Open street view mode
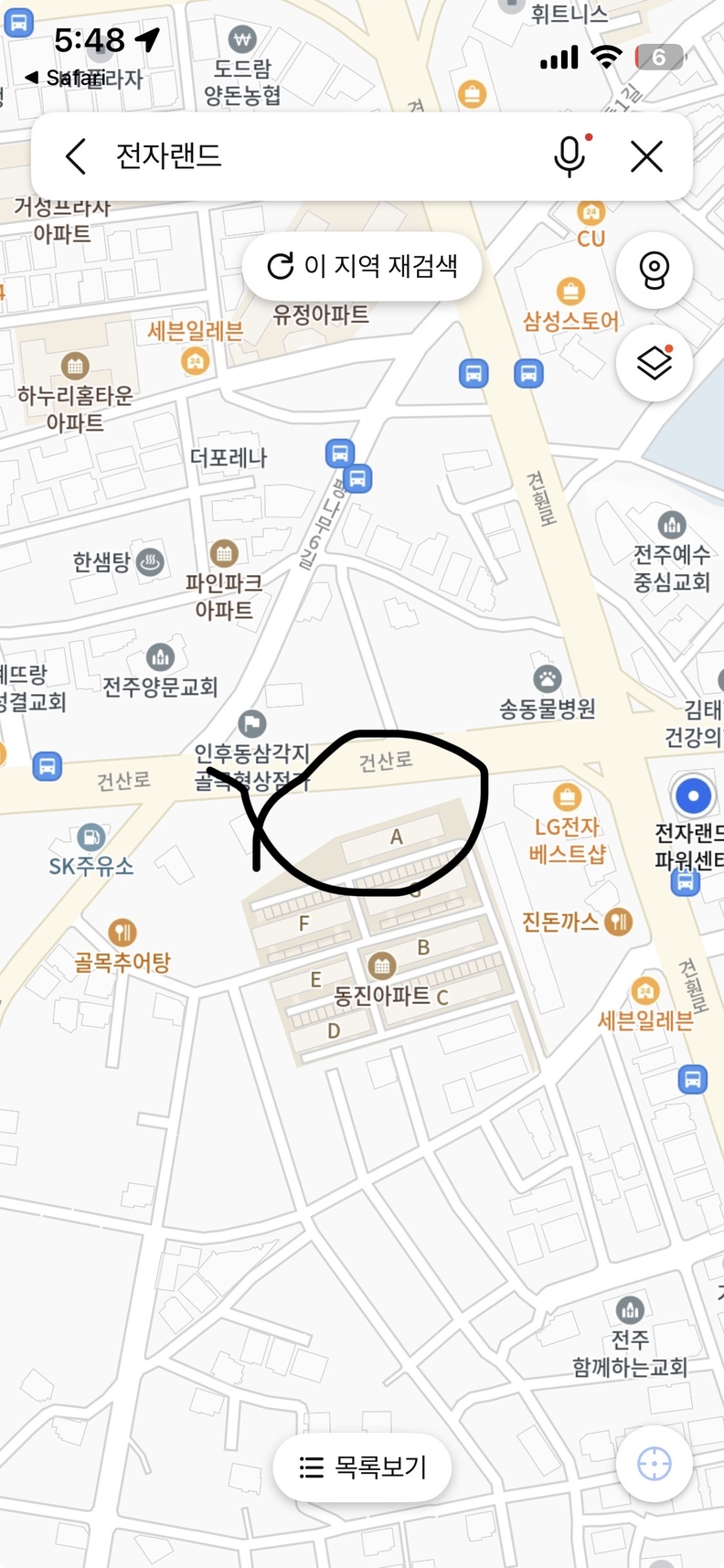 point(654,270)
